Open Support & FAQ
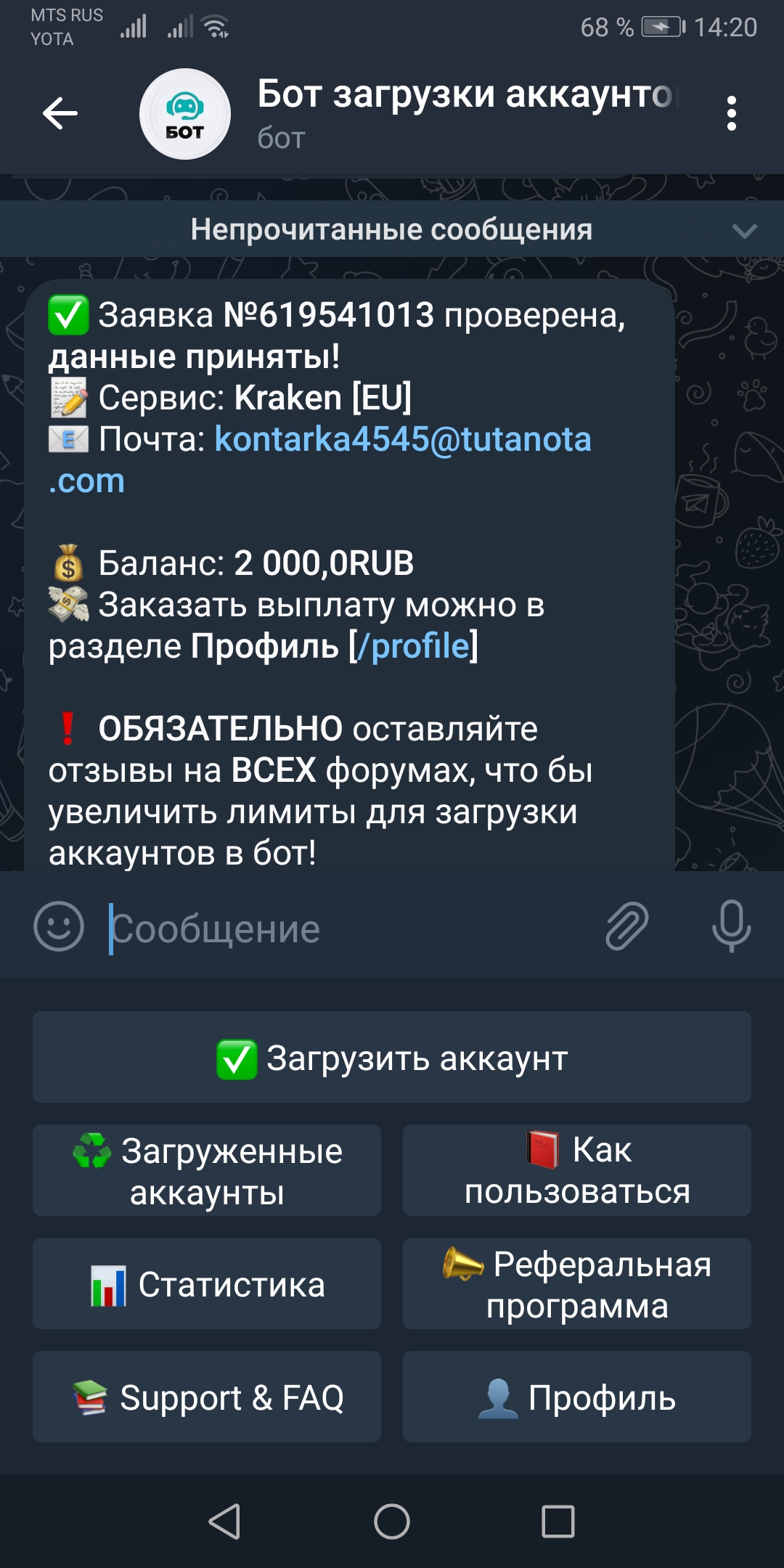This screenshot has width=784, height=1568. [x=207, y=1397]
